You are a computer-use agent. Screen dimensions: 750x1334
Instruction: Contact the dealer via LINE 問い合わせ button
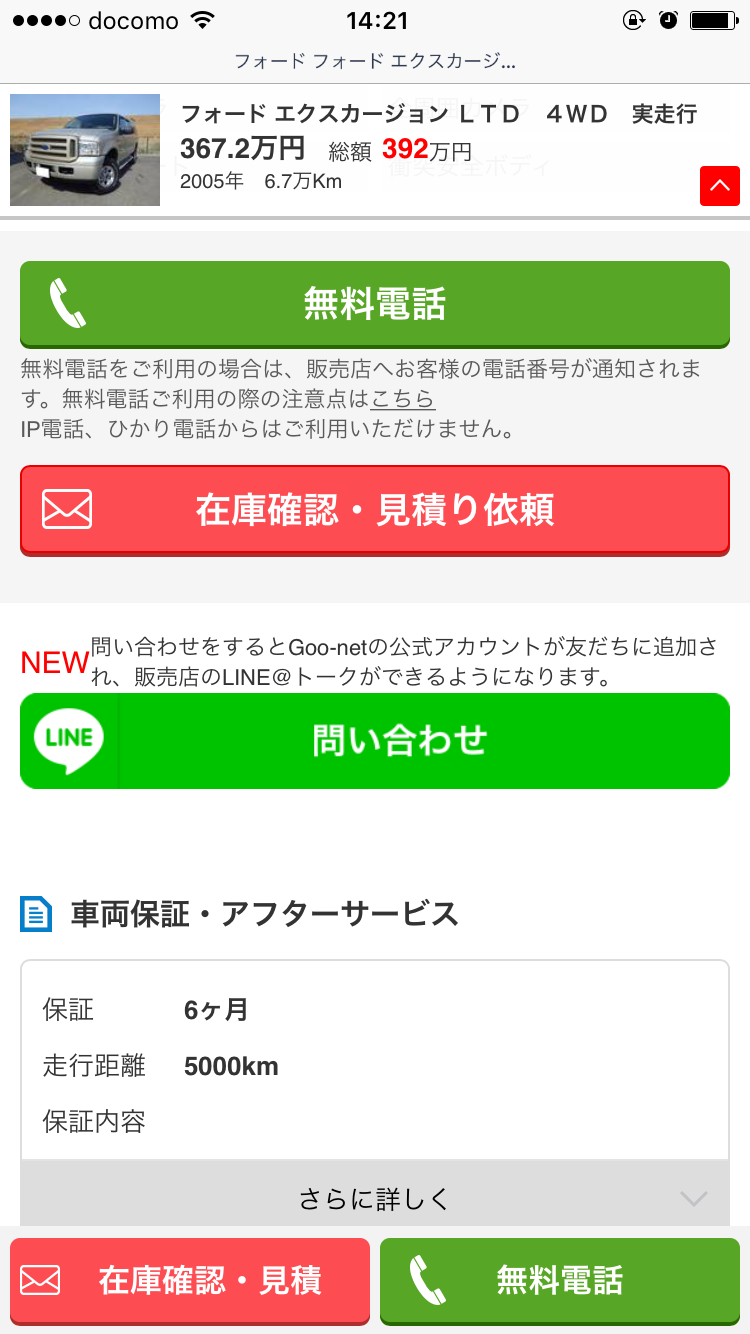pyautogui.click(x=375, y=741)
